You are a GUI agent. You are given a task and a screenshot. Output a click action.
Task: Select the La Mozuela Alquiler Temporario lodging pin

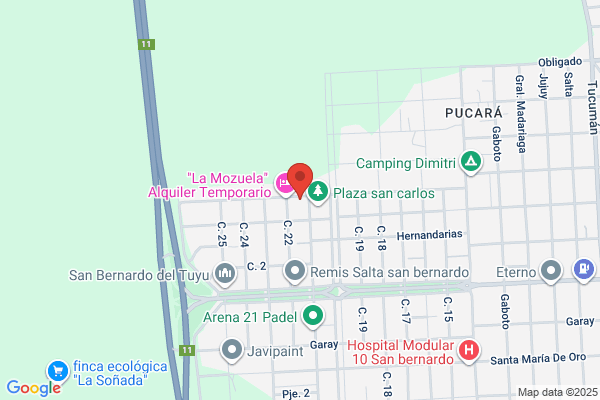[x=284, y=184]
